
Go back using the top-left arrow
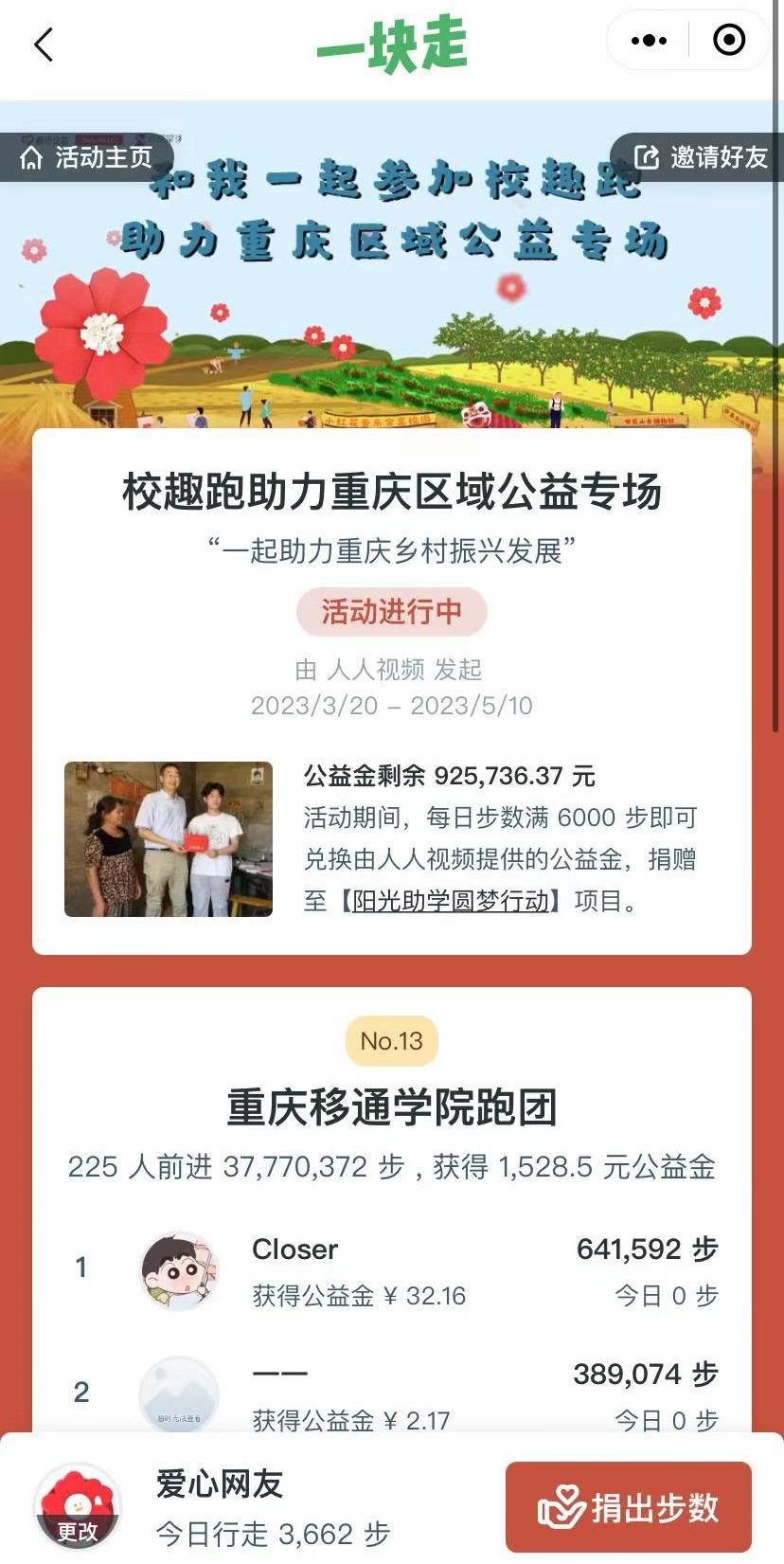(44, 45)
